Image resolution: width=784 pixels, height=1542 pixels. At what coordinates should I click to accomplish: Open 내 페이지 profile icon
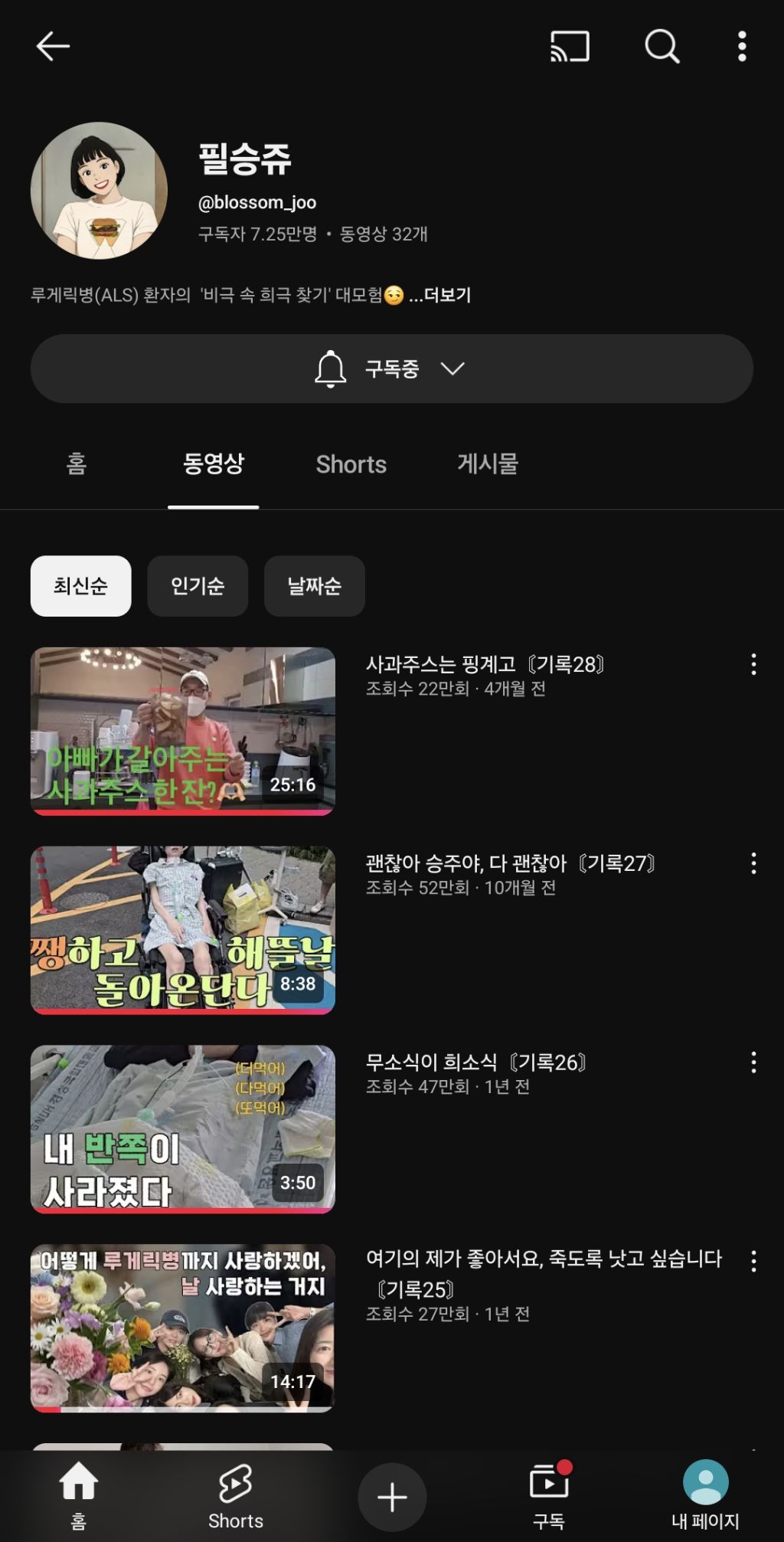706,1490
